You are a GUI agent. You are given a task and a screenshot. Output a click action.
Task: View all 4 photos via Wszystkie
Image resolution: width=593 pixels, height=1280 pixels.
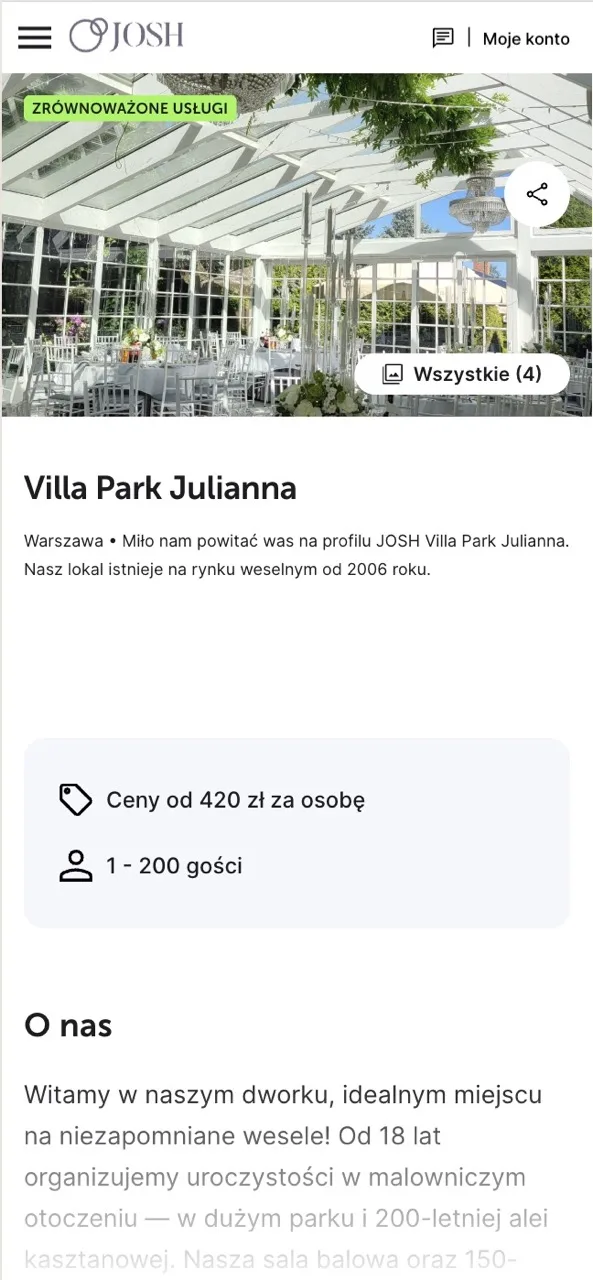[462, 374]
